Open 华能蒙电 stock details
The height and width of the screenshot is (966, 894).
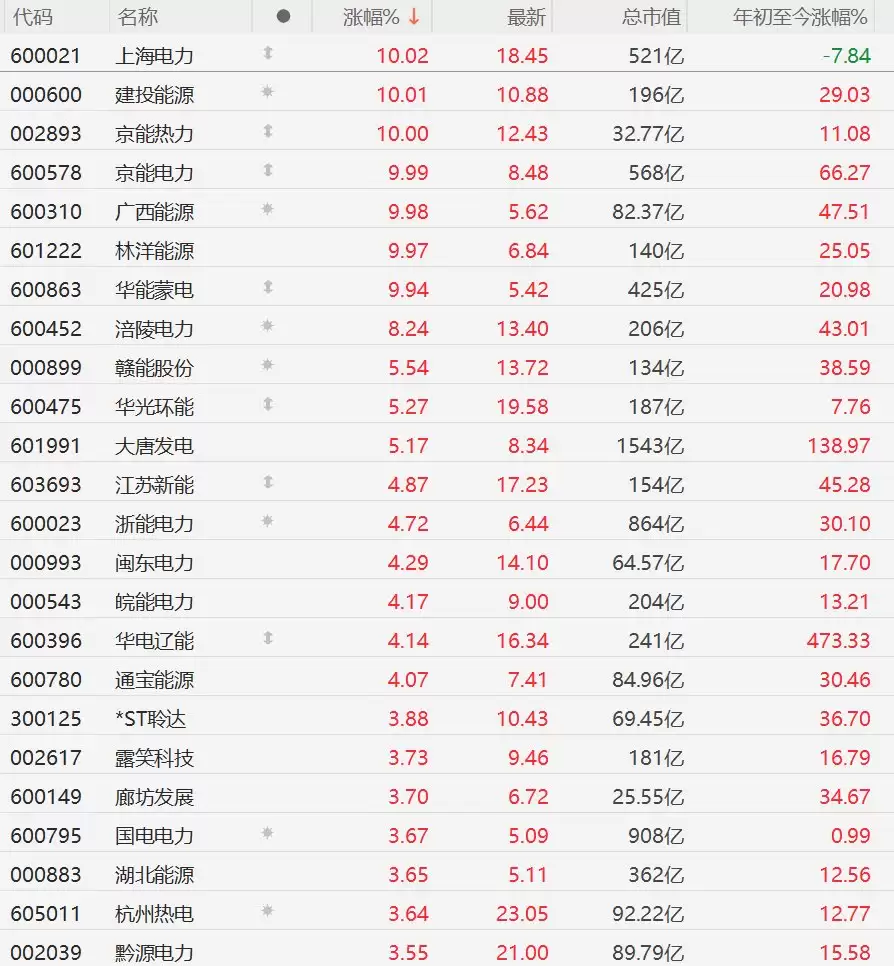pyautogui.click(x=447, y=290)
